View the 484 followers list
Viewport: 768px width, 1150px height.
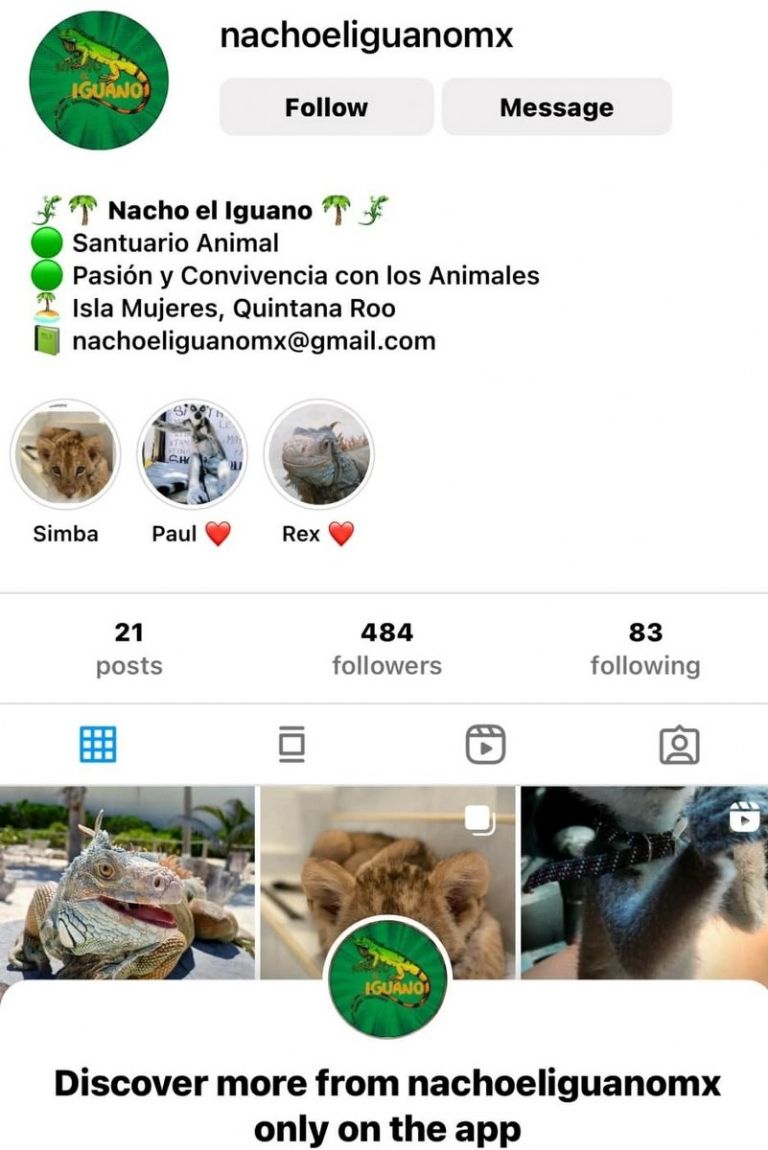coord(386,648)
